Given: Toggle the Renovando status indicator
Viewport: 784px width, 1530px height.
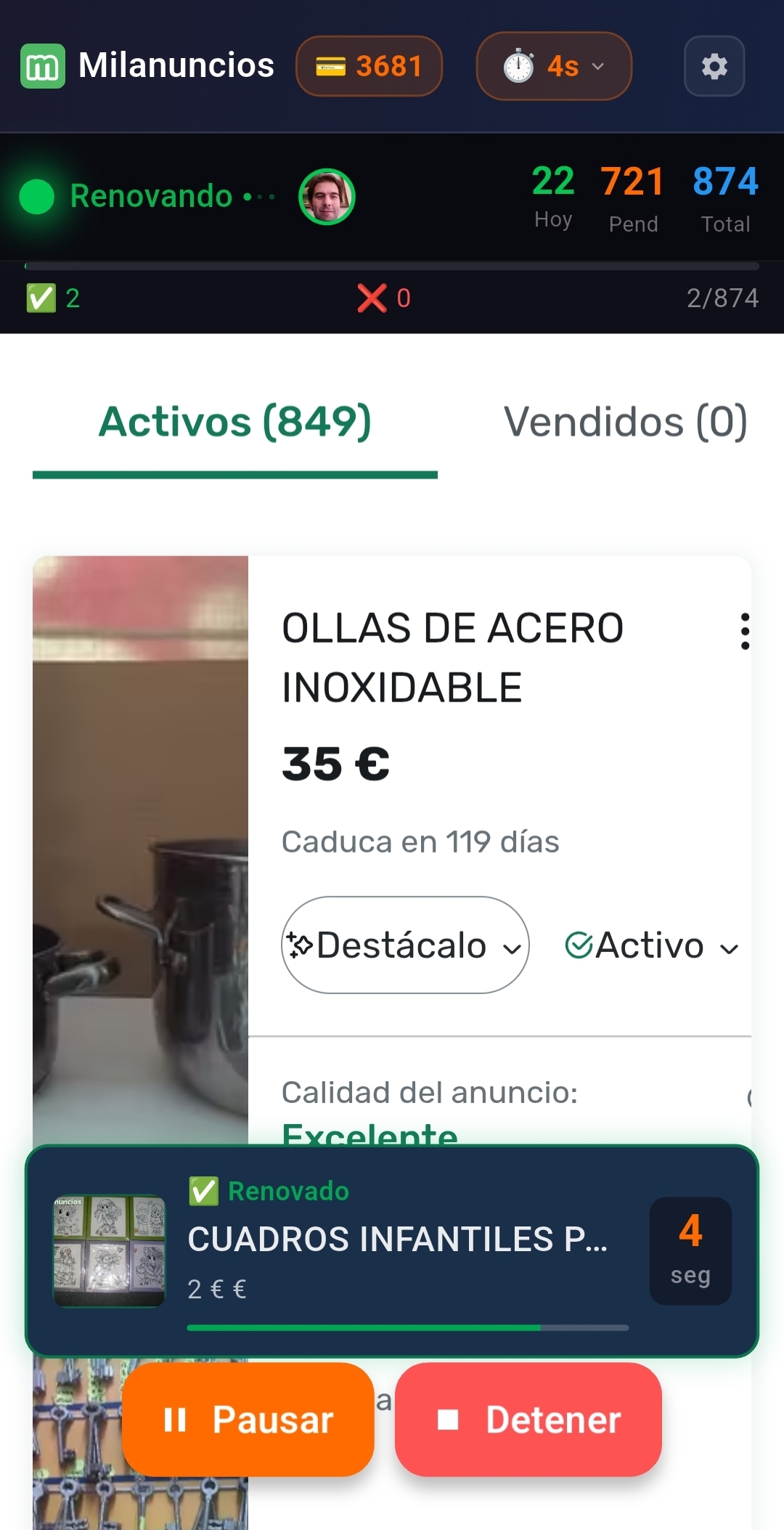Looking at the screenshot, I should pyautogui.click(x=36, y=196).
